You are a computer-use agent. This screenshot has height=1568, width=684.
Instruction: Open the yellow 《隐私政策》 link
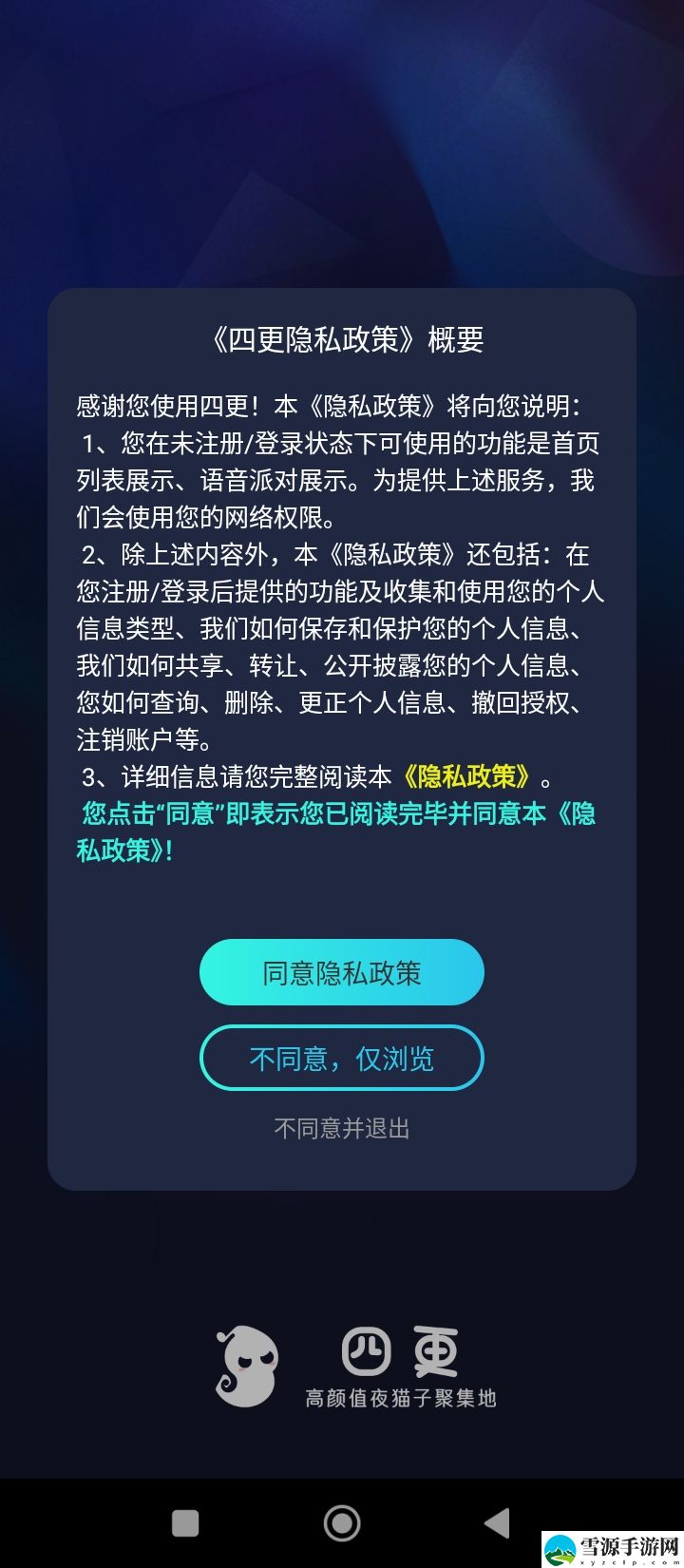click(466, 776)
